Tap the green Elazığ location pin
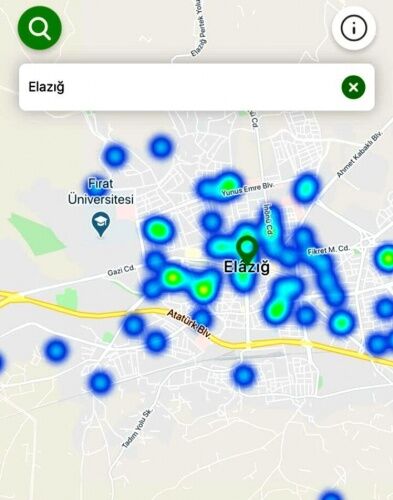 247,249
